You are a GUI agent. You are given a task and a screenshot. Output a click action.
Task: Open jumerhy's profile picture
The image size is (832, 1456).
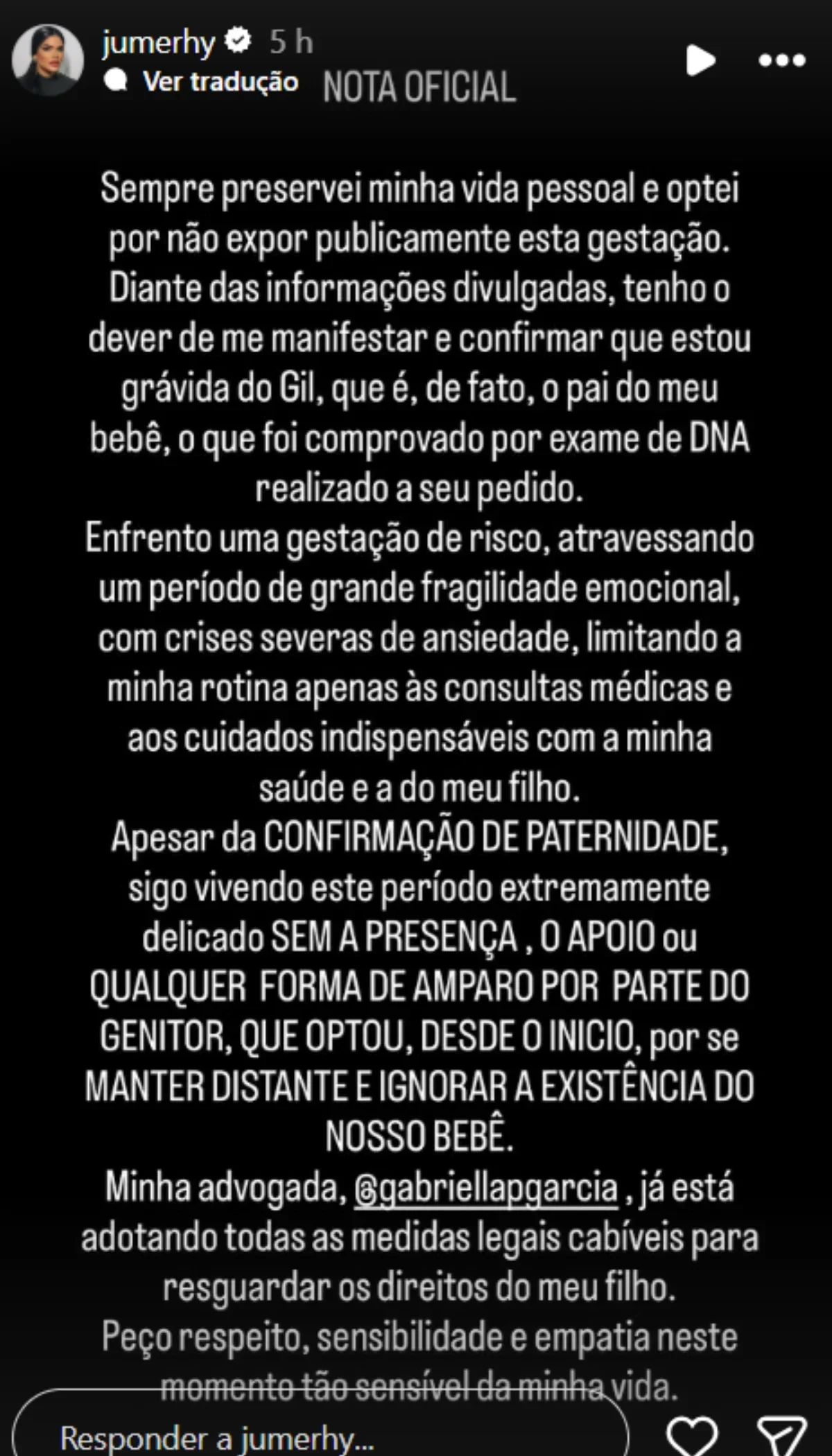point(47,60)
